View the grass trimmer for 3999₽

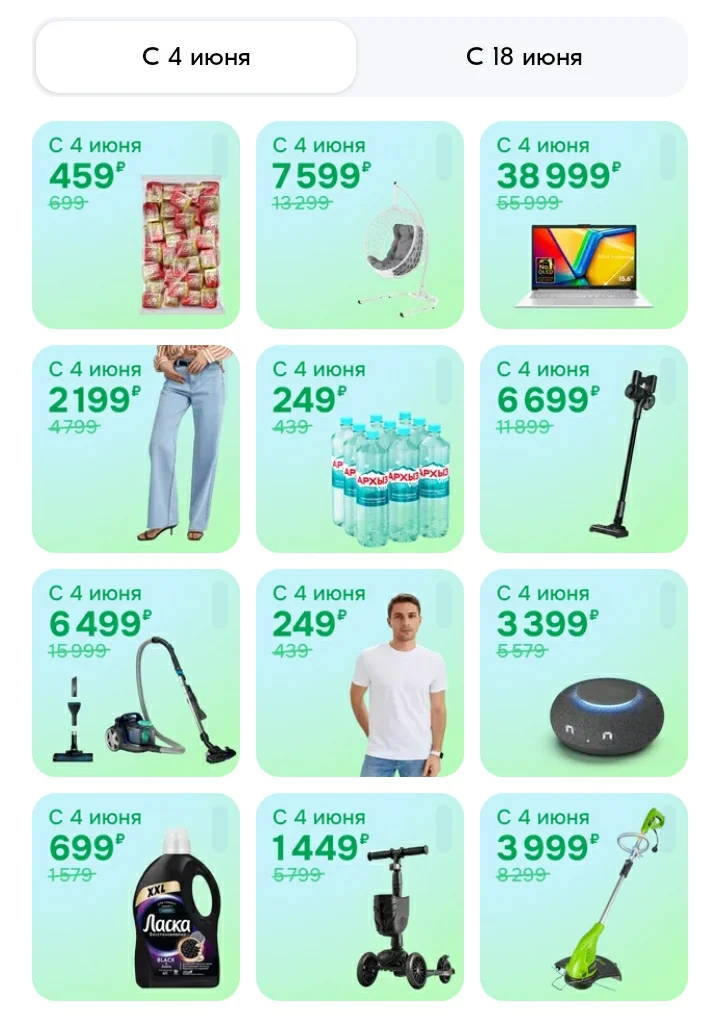584,897
